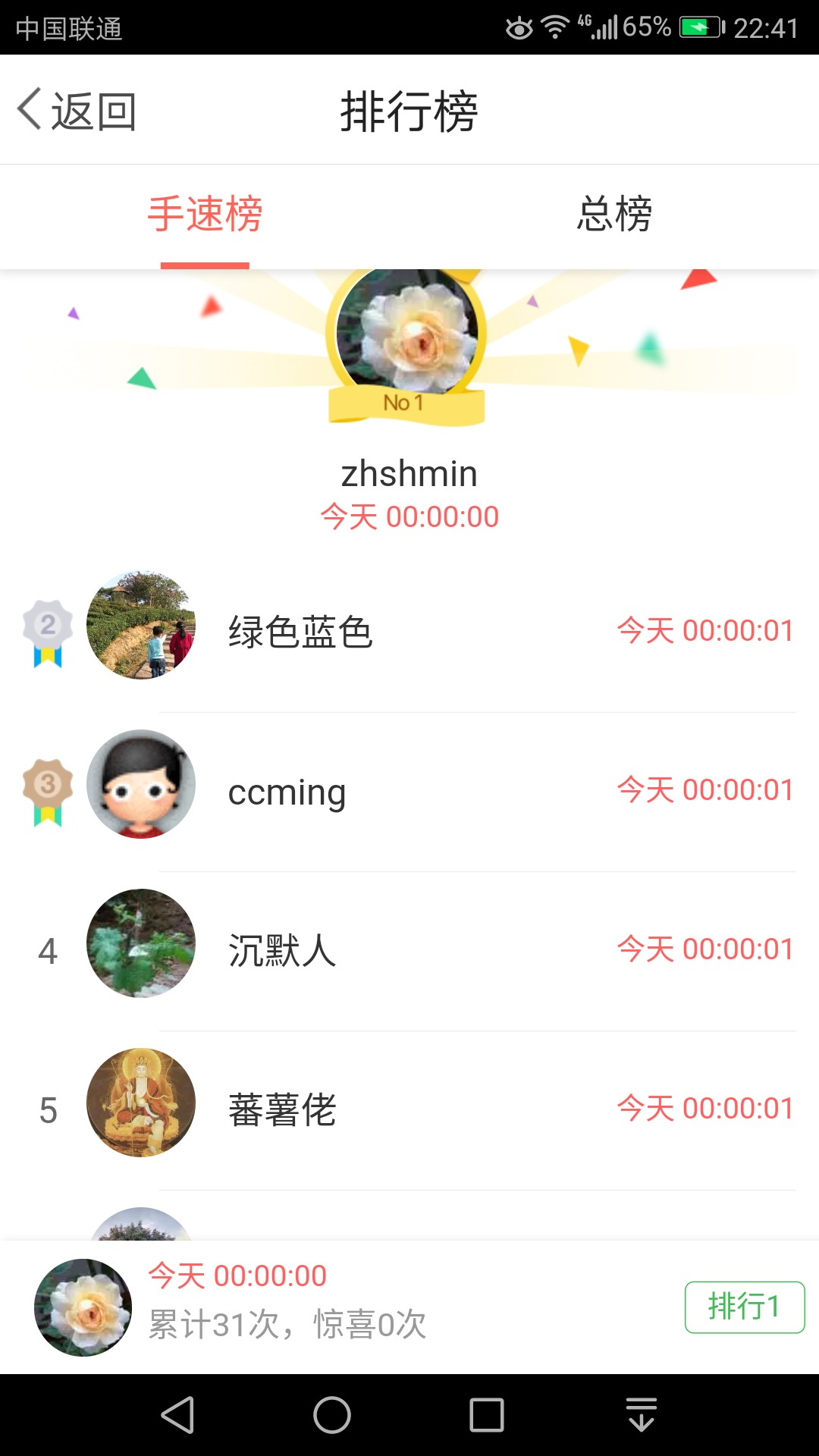Tap the fifth-place user 蕃薯佬

tap(409, 1109)
